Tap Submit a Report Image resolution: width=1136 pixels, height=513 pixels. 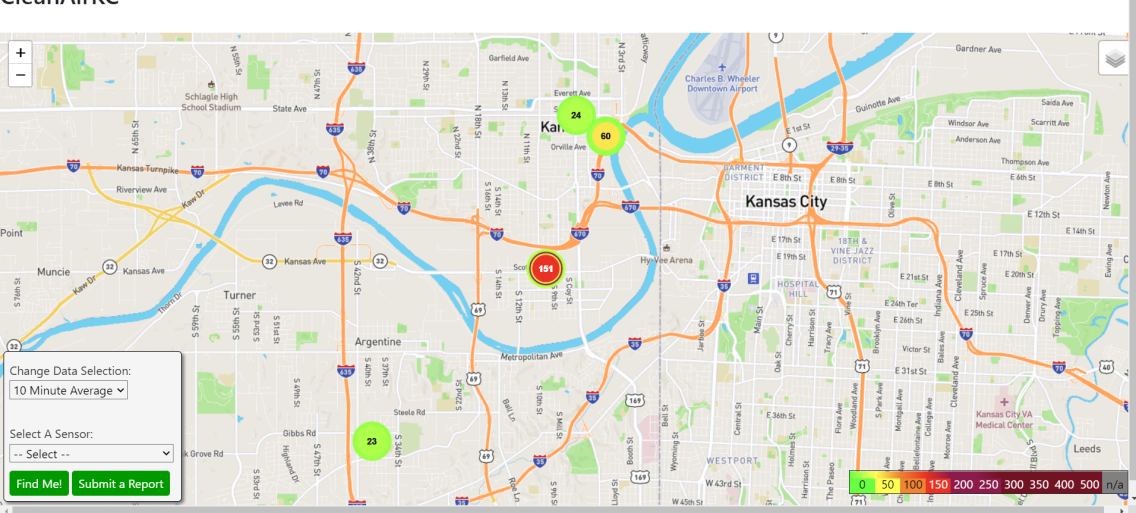(120, 484)
